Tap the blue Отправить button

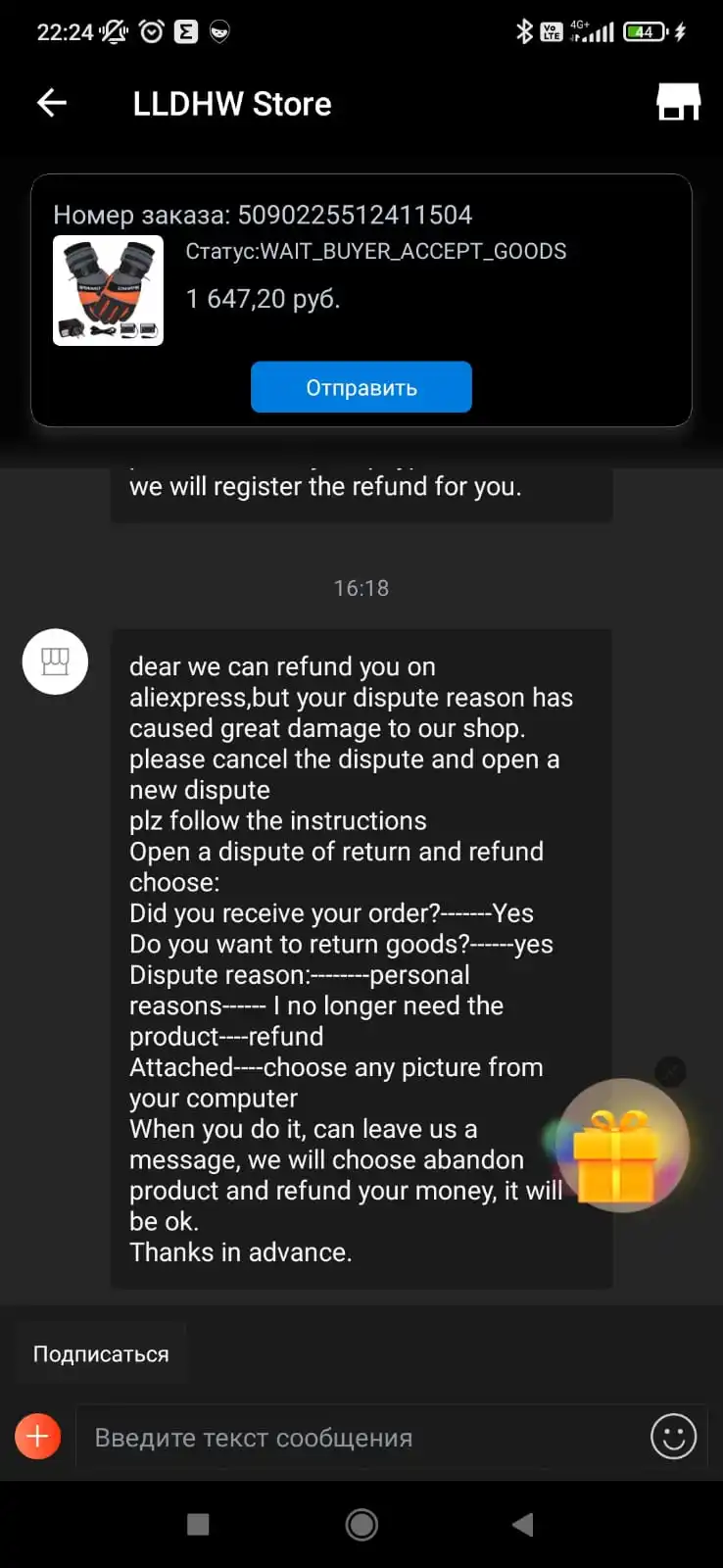tap(361, 387)
